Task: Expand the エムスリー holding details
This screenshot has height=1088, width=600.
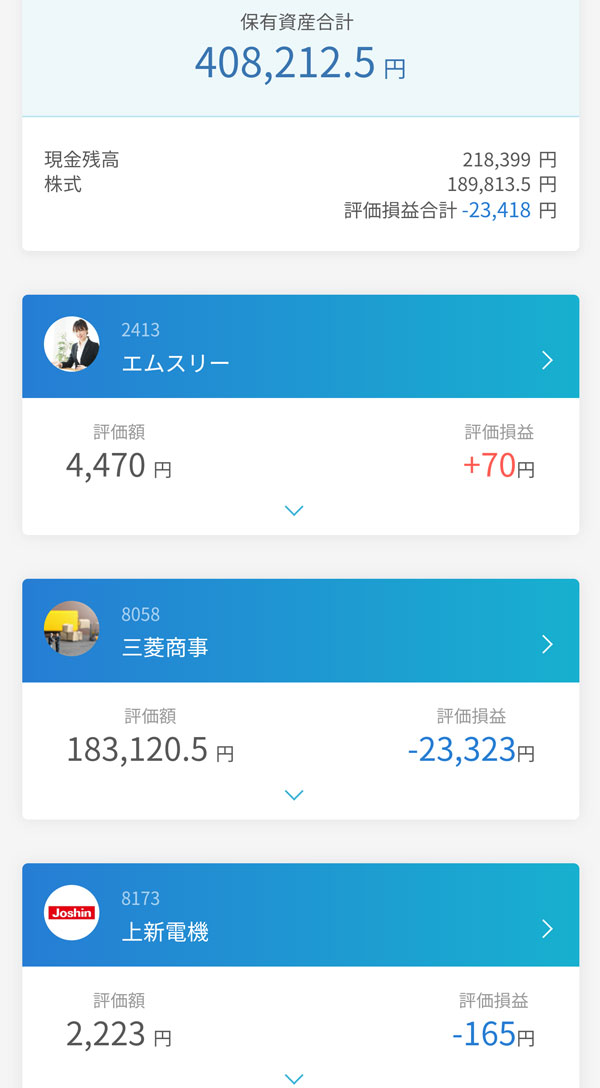Action: [x=294, y=511]
